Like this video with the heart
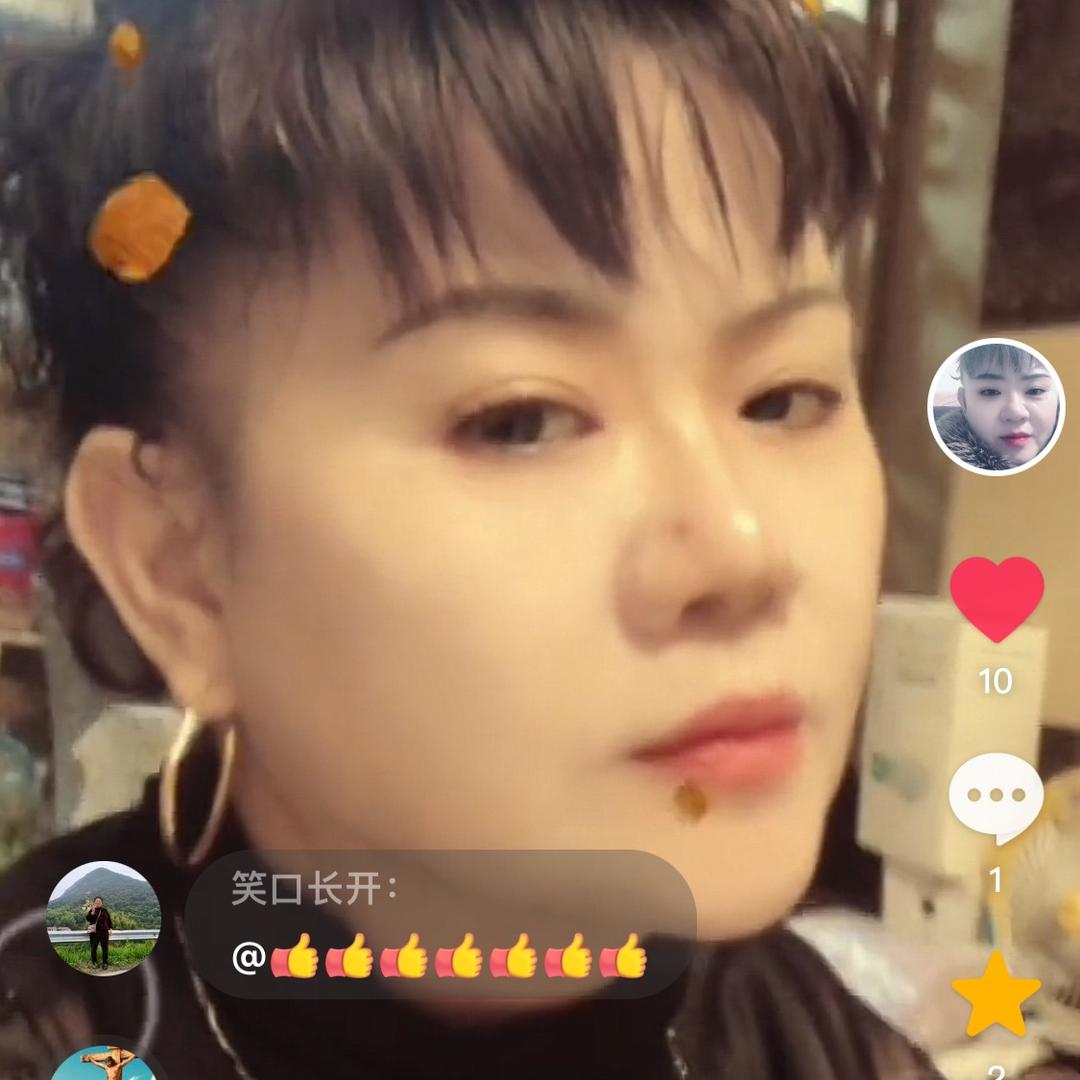The image size is (1080, 1080). [996, 598]
